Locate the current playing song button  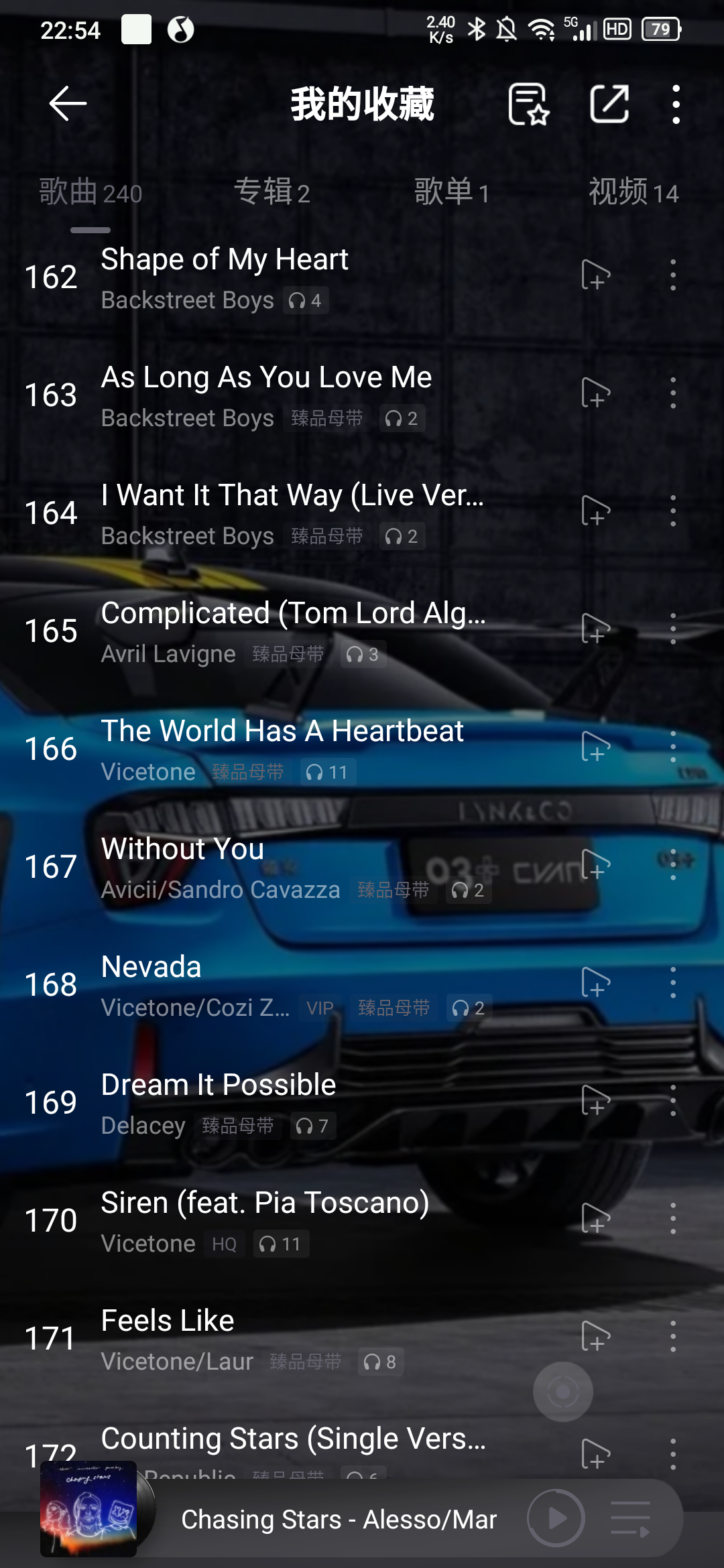[562, 1392]
